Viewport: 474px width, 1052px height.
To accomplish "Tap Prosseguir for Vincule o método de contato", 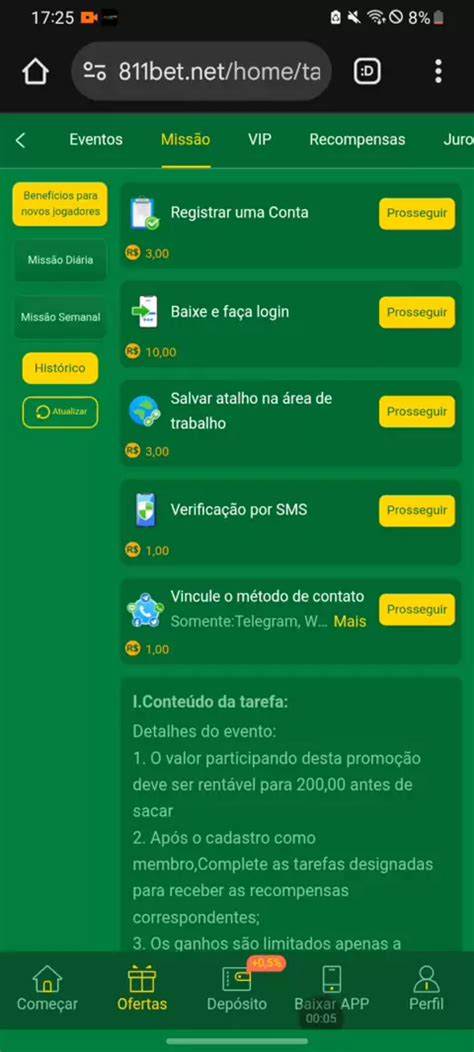I will pyautogui.click(x=417, y=609).
